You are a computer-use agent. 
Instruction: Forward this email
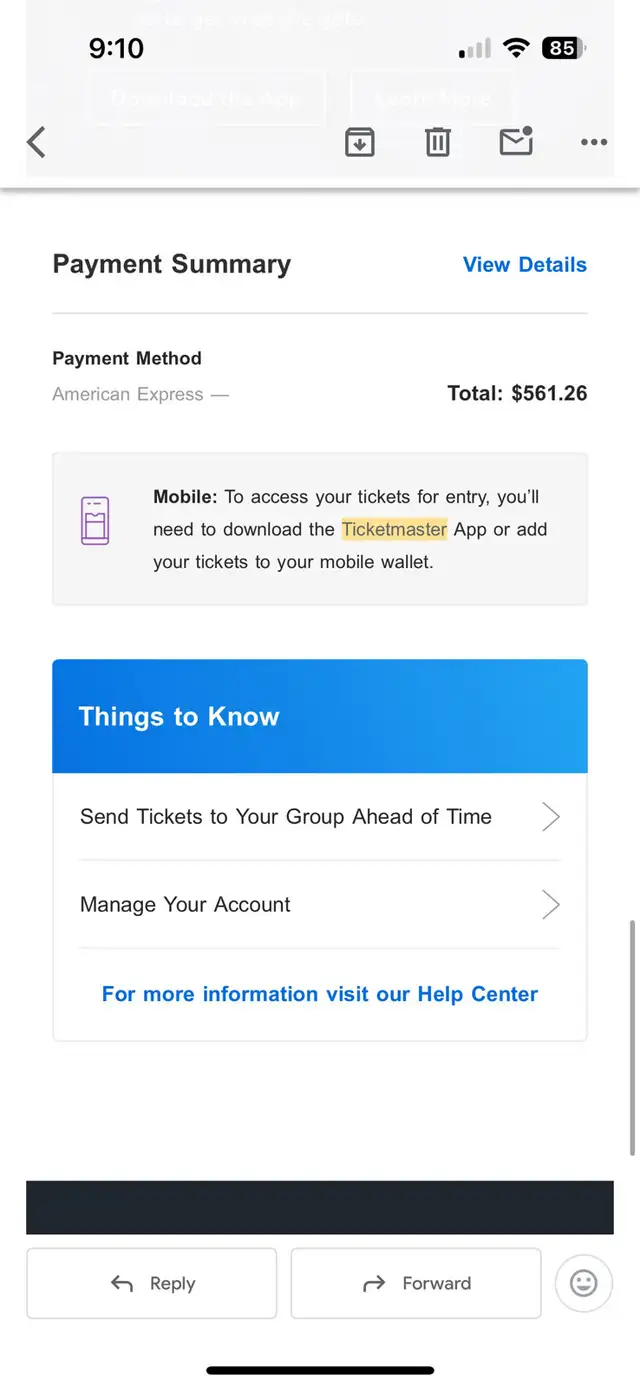click(416, 1283)
